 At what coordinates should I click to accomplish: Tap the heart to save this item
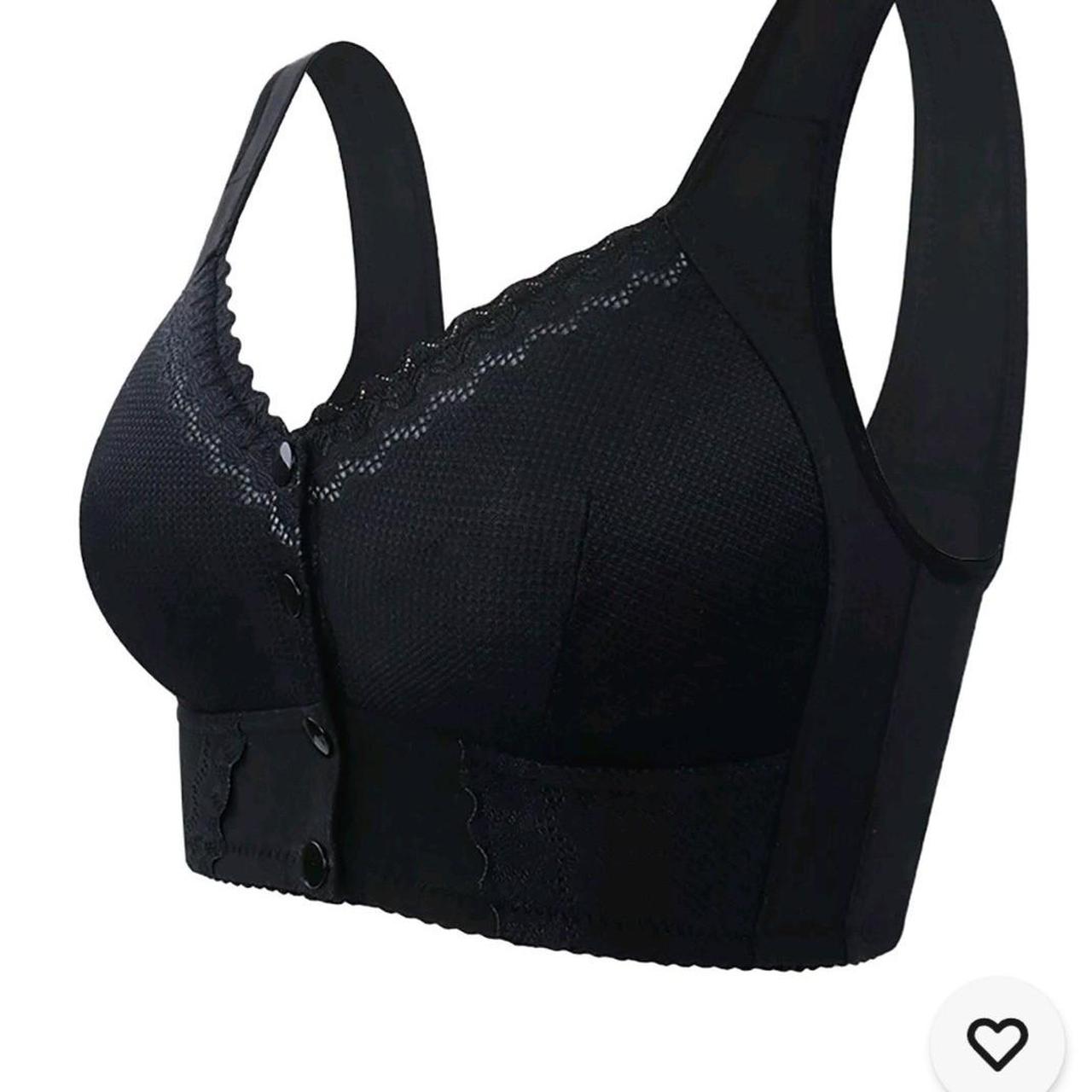(x=996, y=1038)
